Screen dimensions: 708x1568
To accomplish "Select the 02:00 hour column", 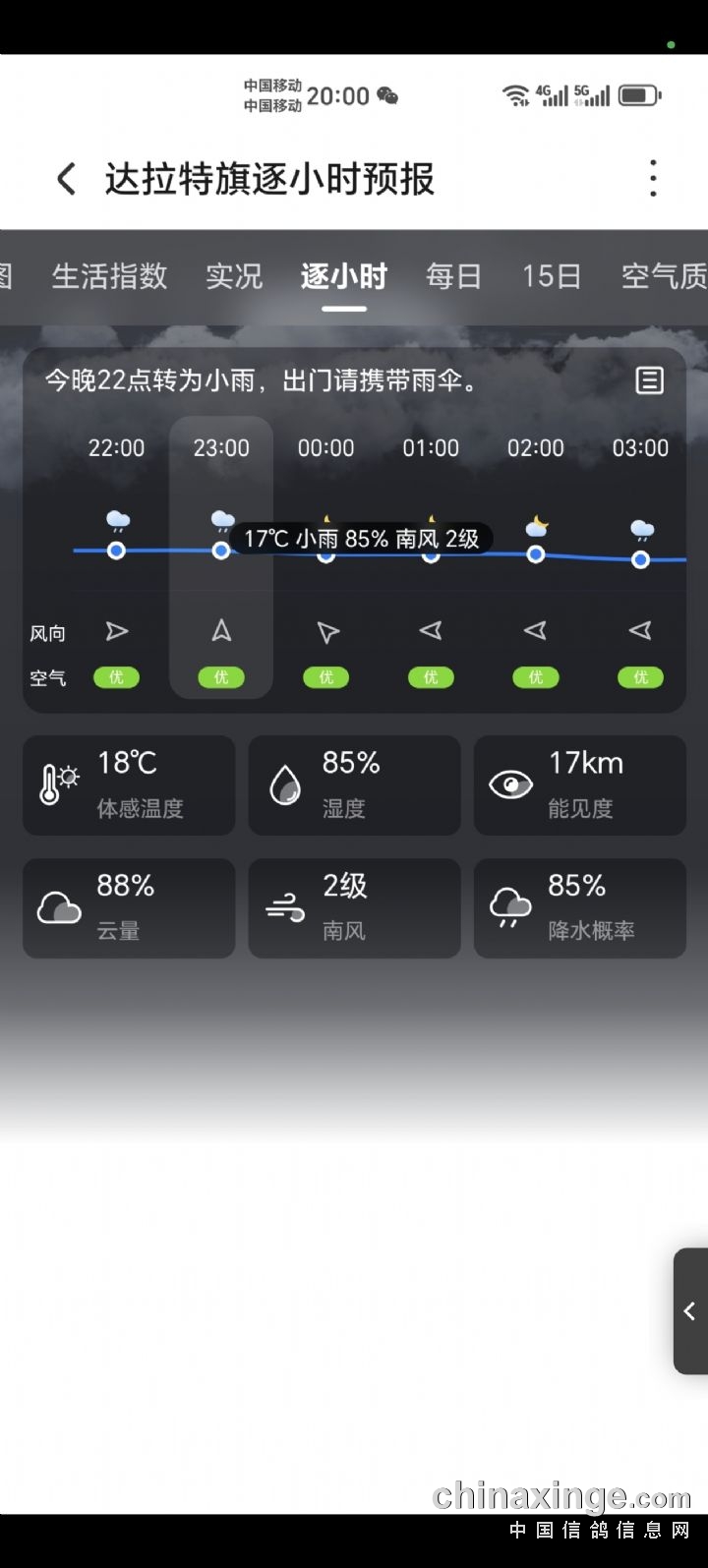I will [x=535, y=556].
